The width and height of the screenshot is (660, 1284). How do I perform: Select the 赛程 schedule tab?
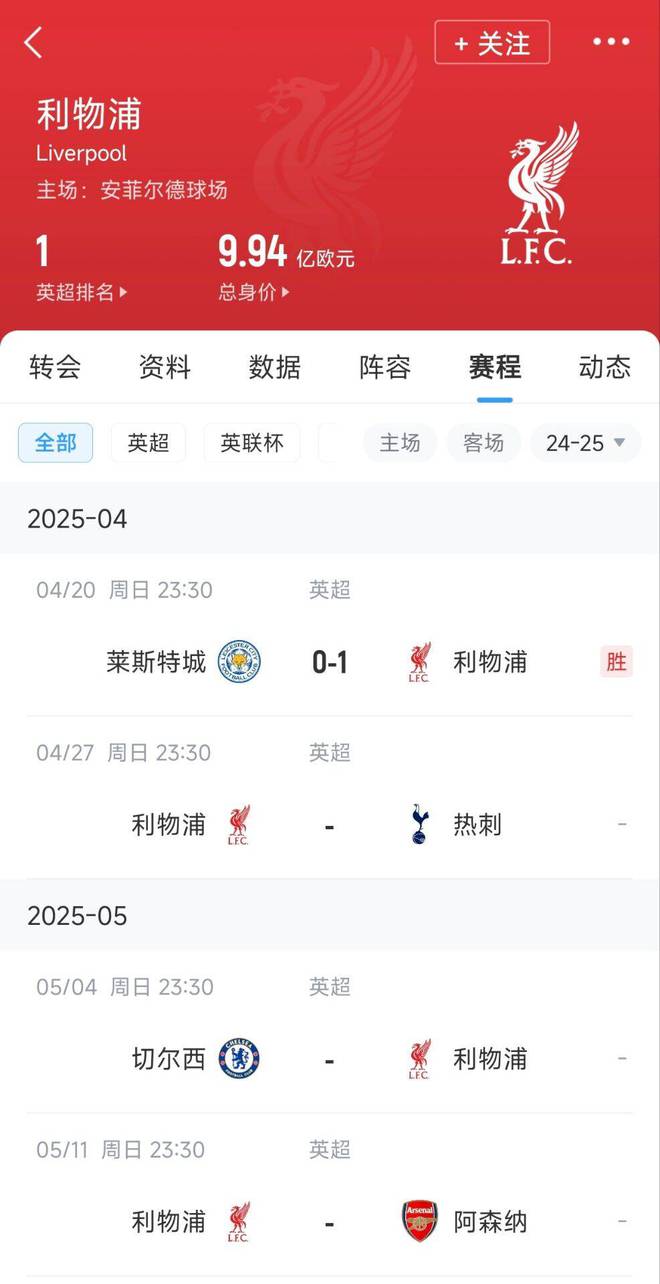click(495, 367)
